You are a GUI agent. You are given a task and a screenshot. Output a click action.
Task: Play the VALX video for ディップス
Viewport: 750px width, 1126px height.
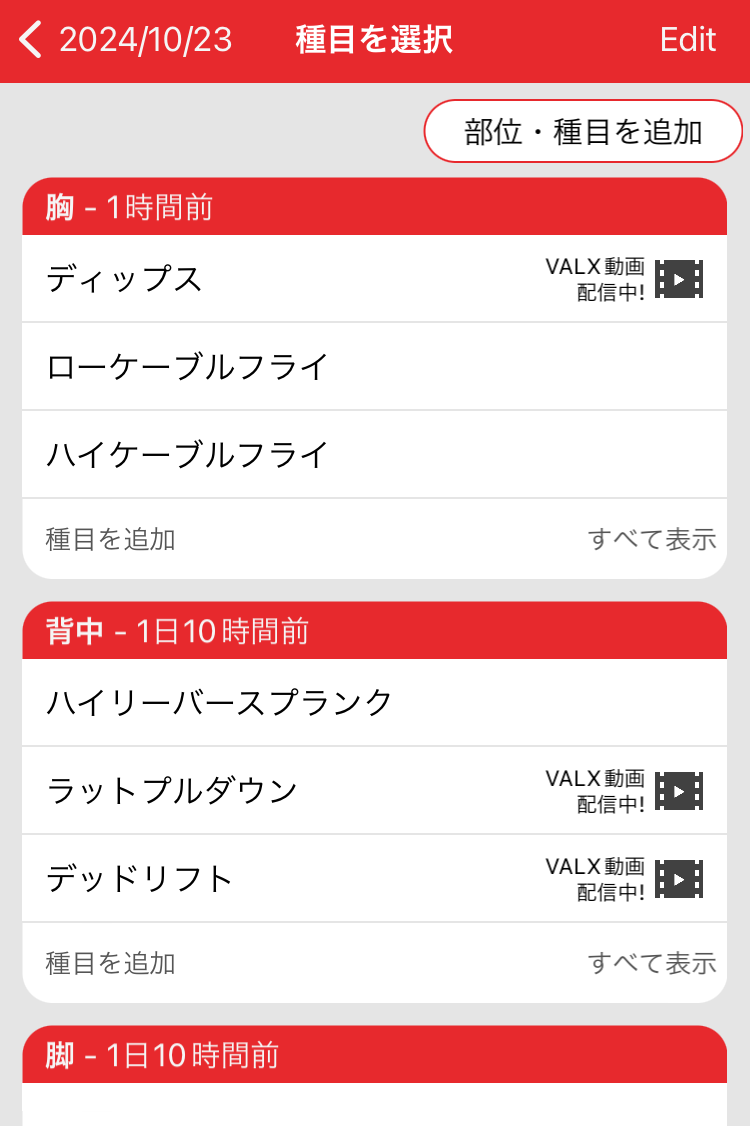[679, 279]
